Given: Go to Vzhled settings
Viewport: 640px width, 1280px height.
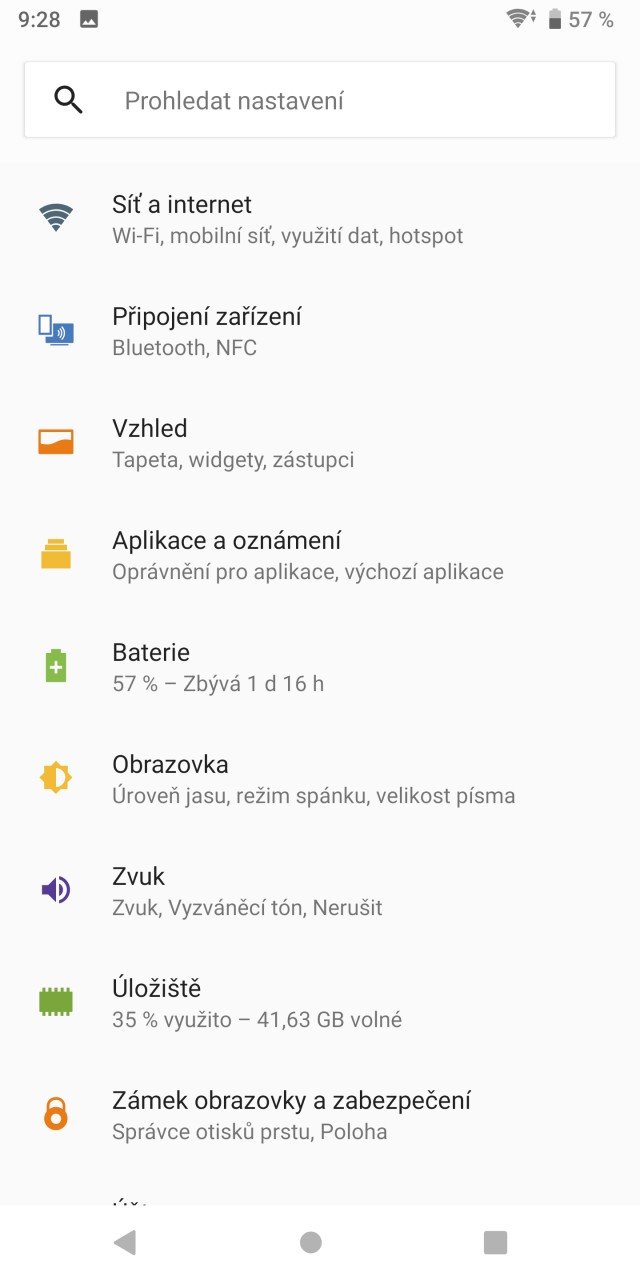Looking at the screenshot, I should point(320,443).
